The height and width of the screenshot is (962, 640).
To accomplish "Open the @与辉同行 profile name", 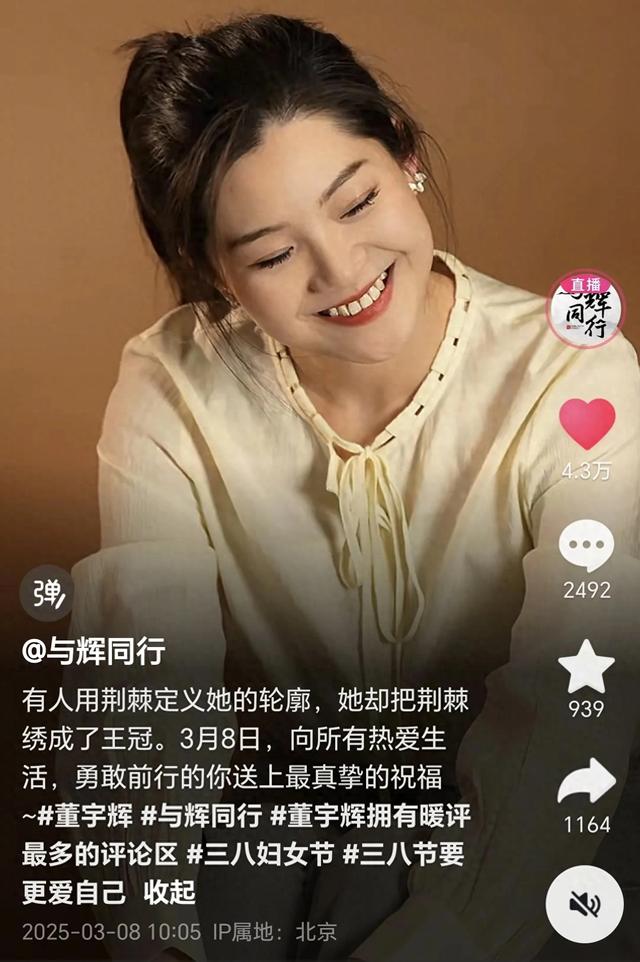I will (93, 651).
